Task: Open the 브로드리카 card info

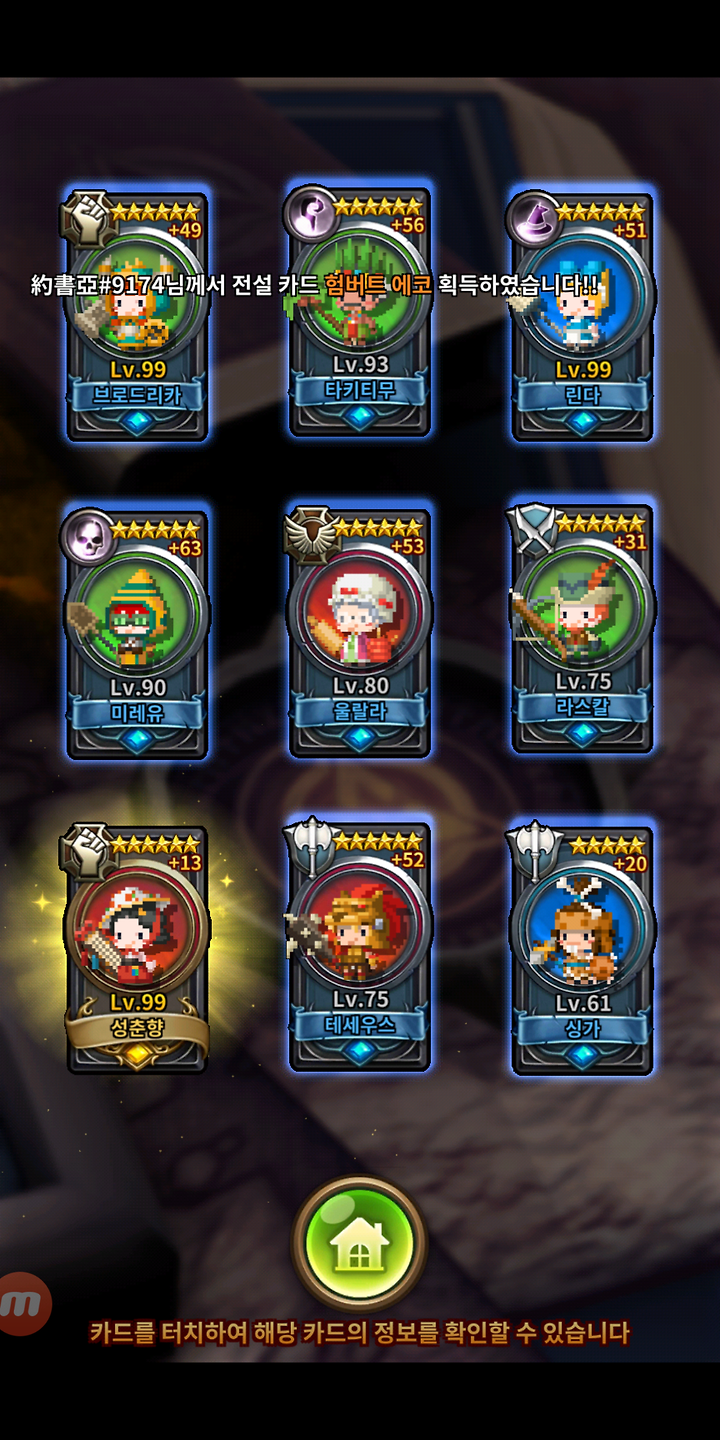Action: 136,315
